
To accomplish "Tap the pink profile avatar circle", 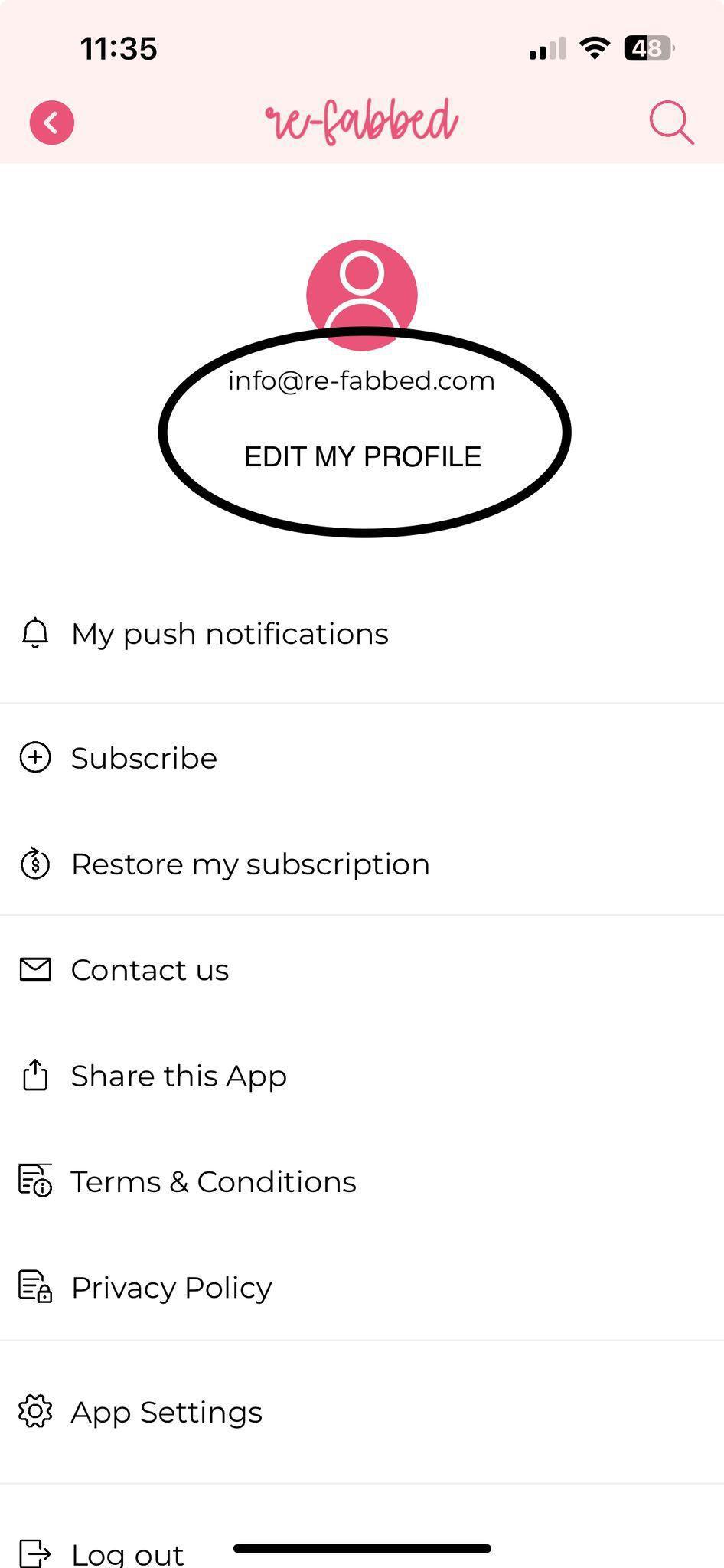I will tap(361, 295).
